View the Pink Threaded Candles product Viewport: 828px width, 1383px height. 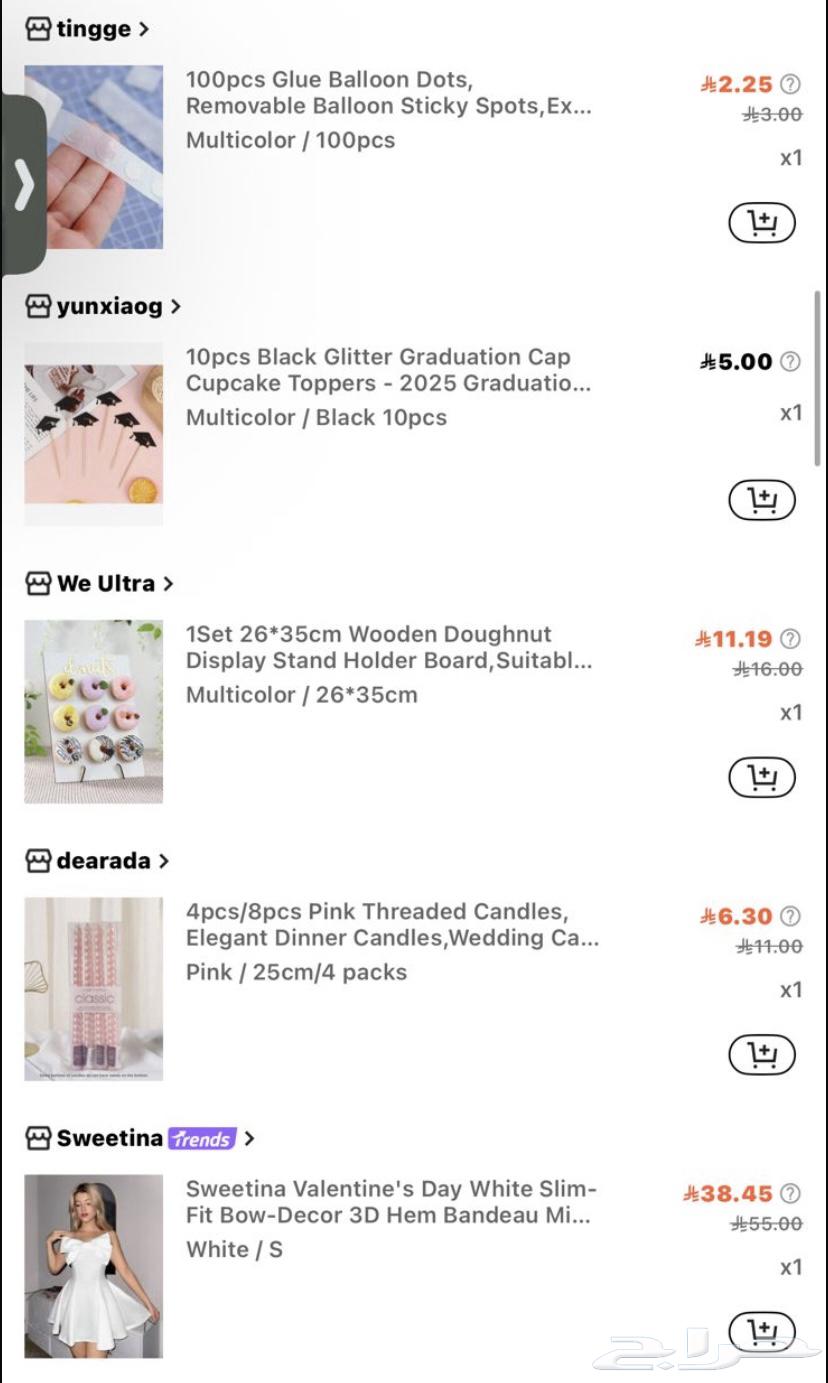pyautogui.click(x=392, y=925)
